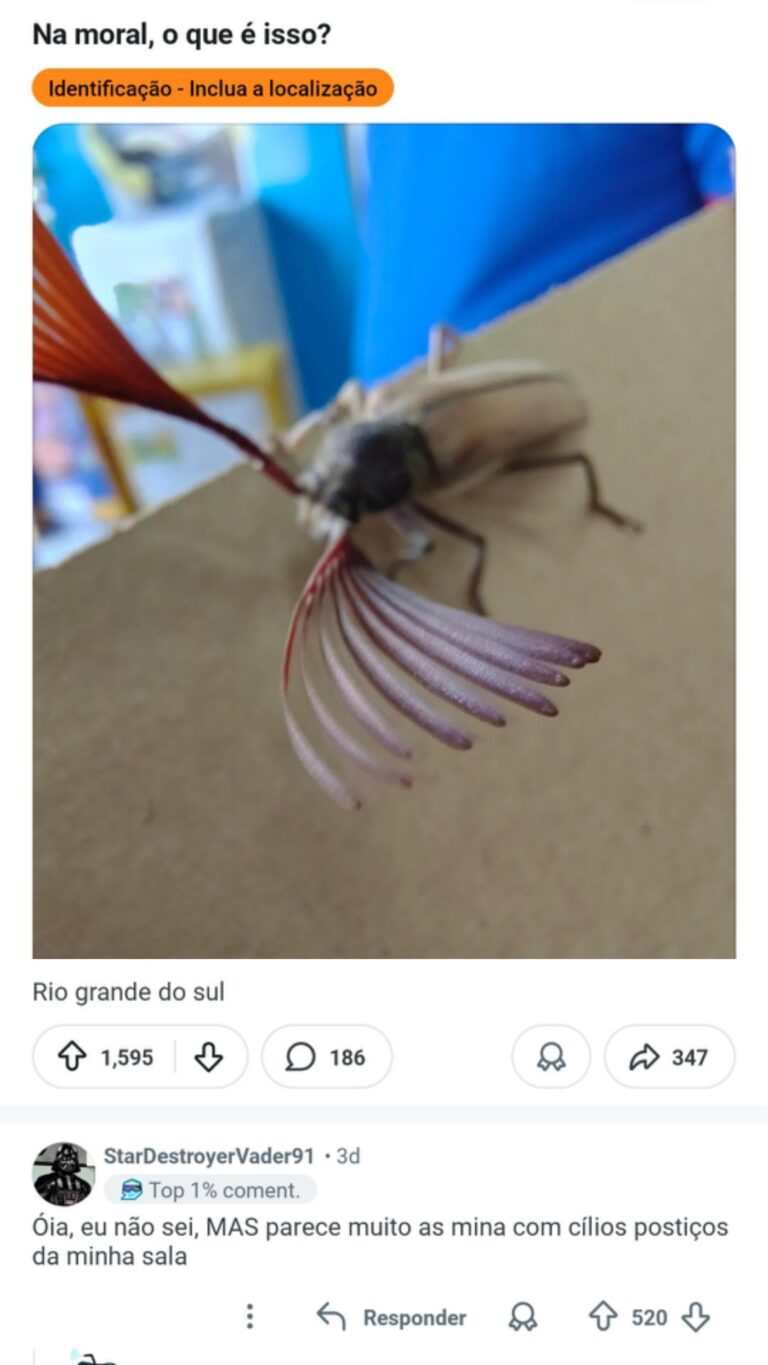Downvote the post about the insect

click(208, 1057)
